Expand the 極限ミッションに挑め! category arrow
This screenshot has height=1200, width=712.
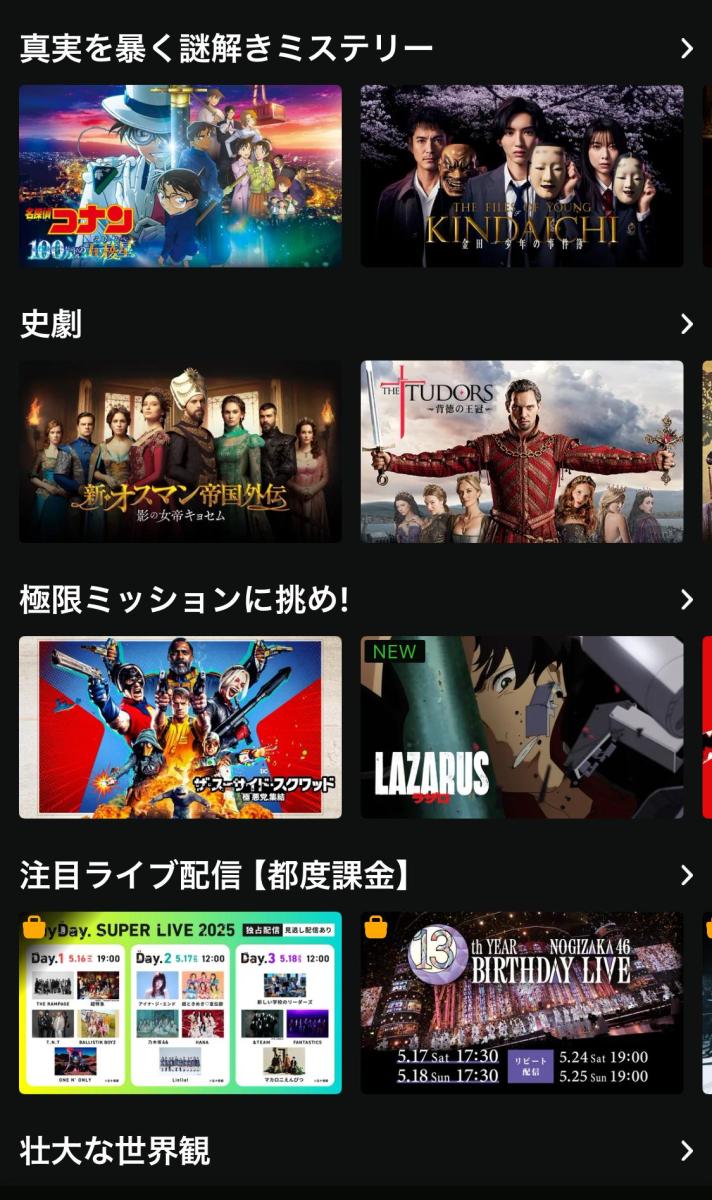pyautogui.click(x=686, y=600)
